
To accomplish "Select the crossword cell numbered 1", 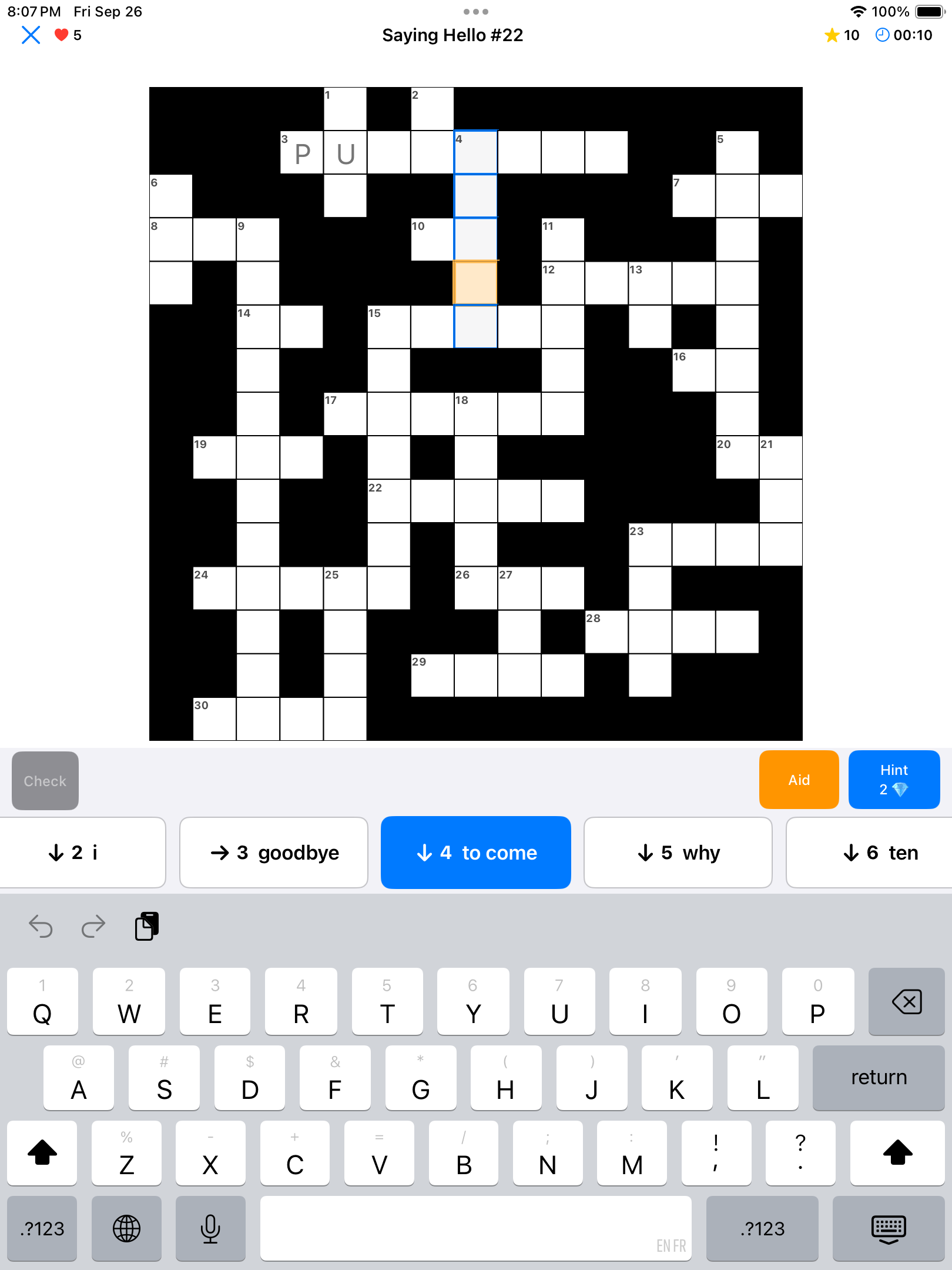I will point(346,109).
